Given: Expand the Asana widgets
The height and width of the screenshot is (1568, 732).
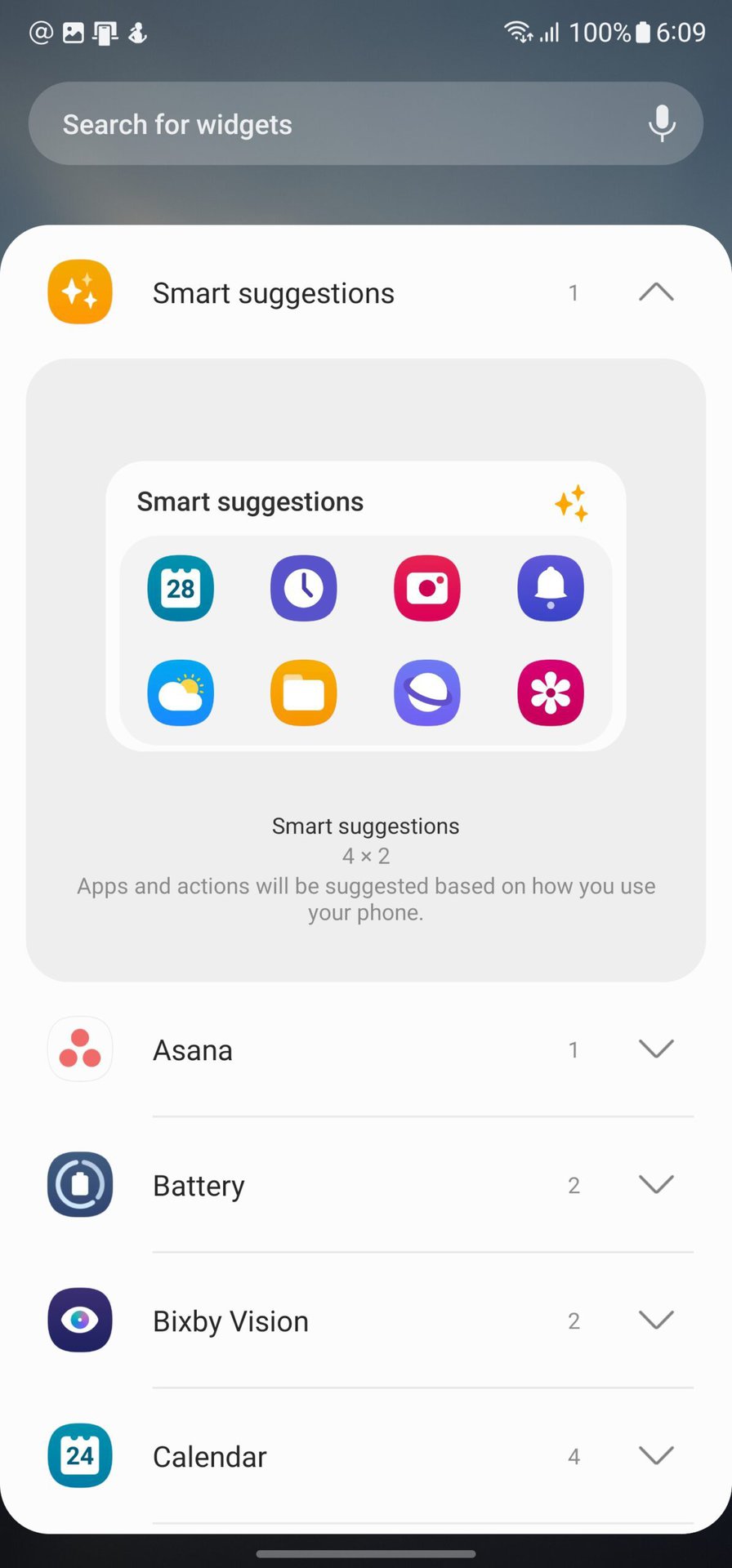Looking at the screenshot, I should click(656, 1049).
